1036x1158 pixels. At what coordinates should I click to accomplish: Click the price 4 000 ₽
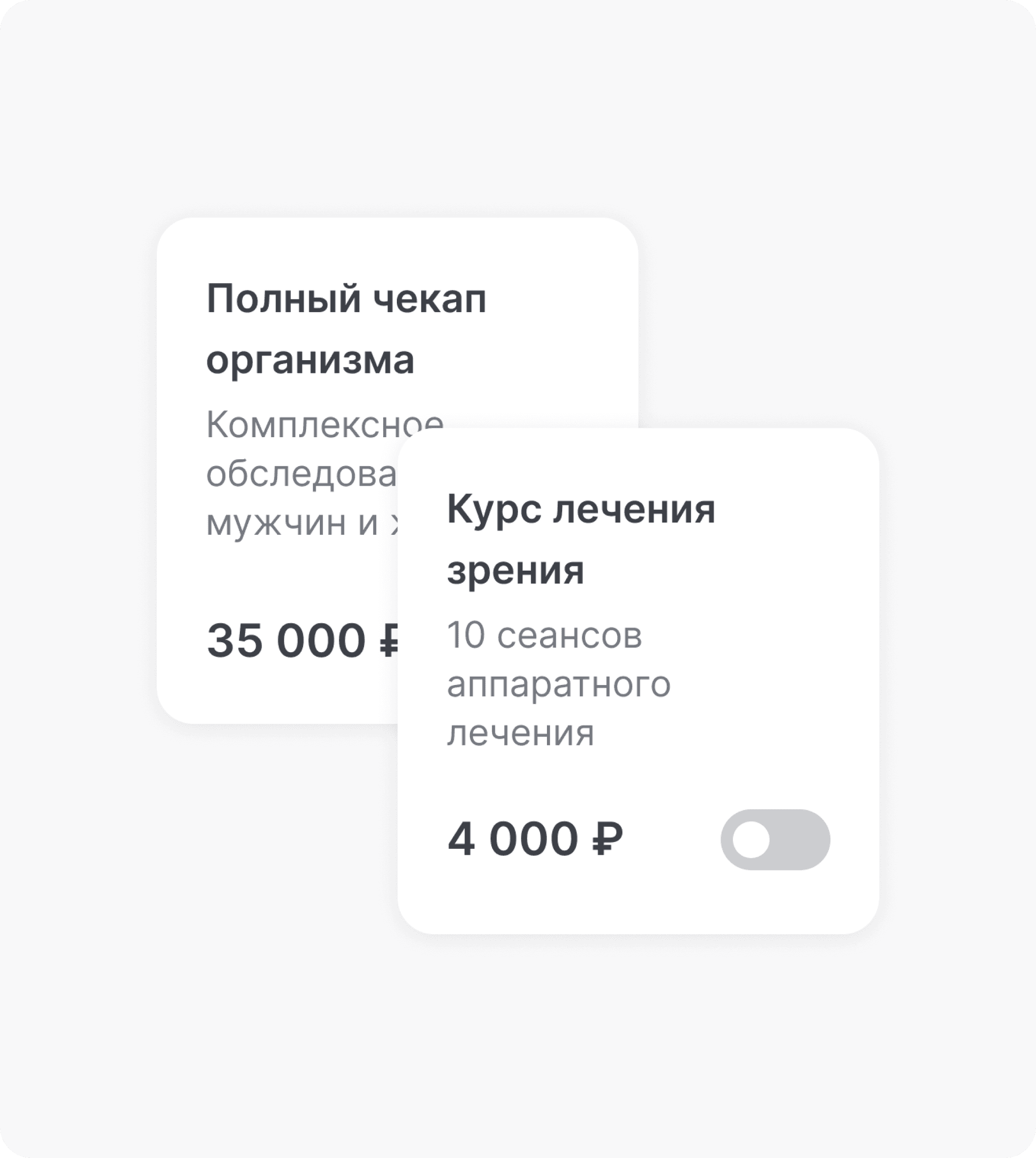tap(538, 838)
